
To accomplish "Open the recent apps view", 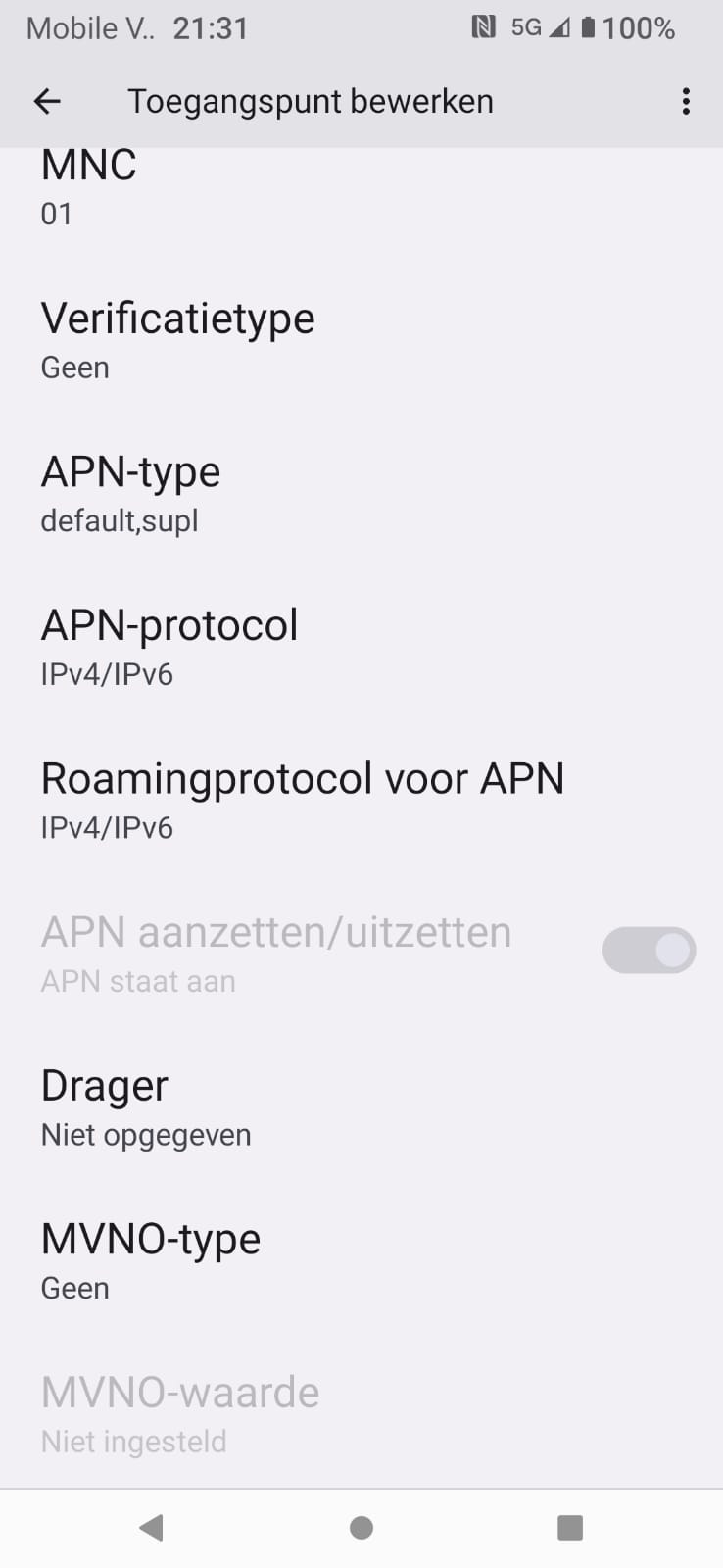I will [x=569, y=1527].
